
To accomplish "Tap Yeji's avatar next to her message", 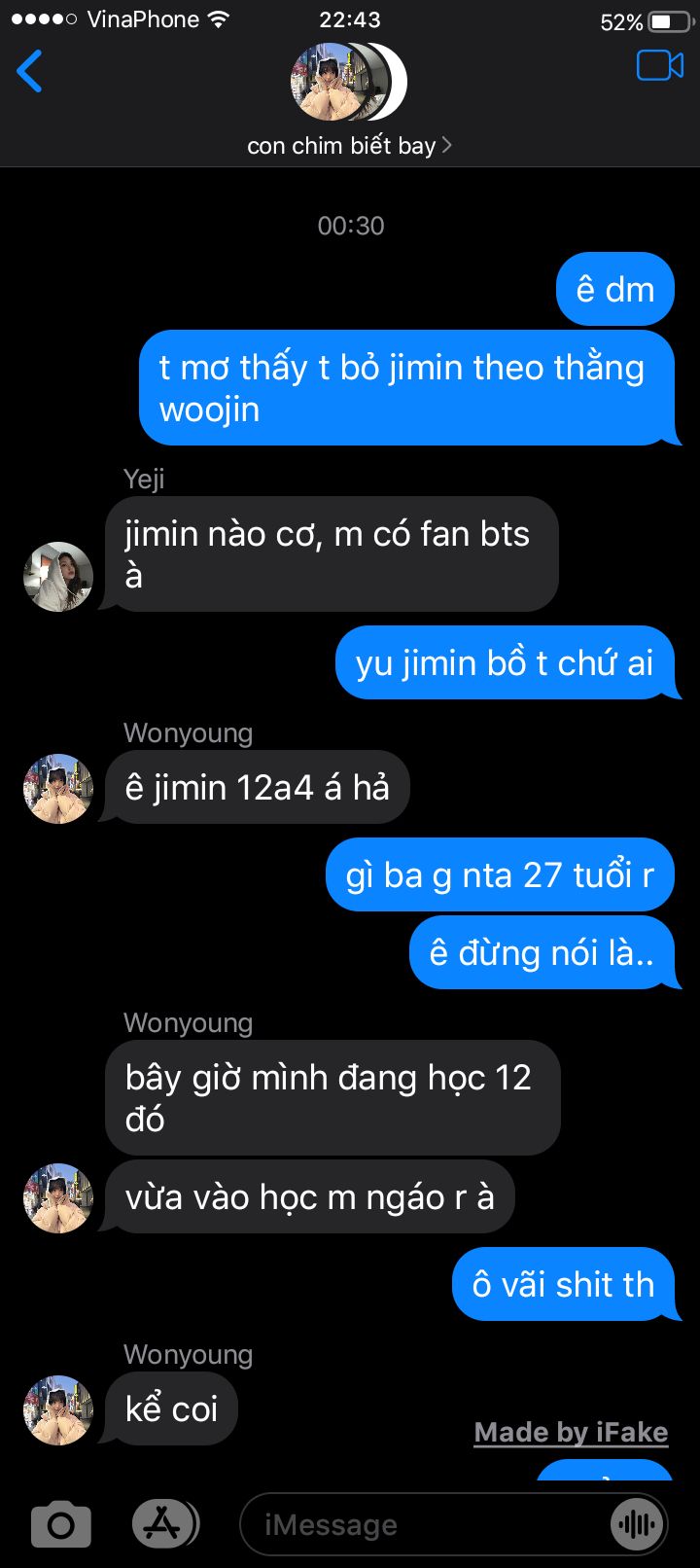I will (x=58, y=577).
